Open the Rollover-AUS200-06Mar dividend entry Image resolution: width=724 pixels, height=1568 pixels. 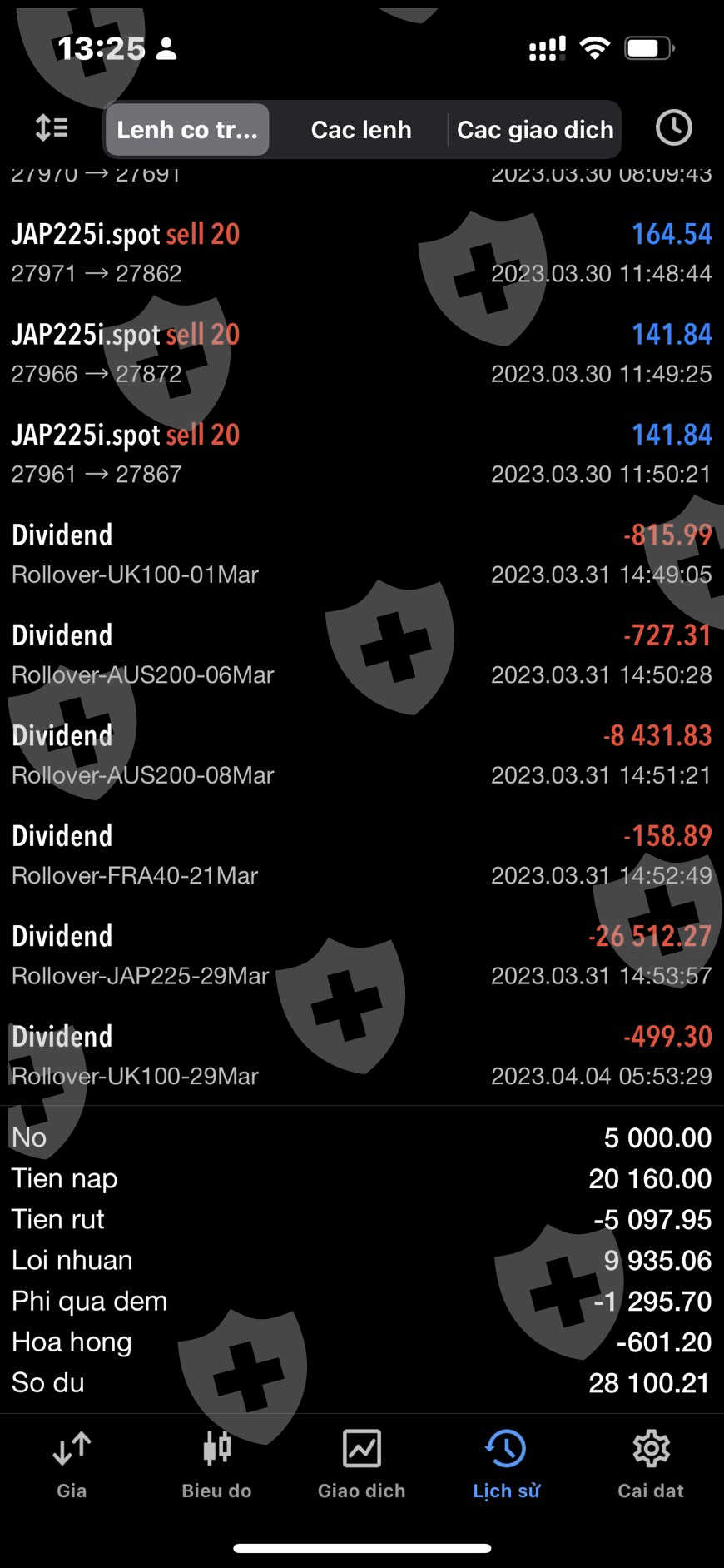[x=361, y=655]
